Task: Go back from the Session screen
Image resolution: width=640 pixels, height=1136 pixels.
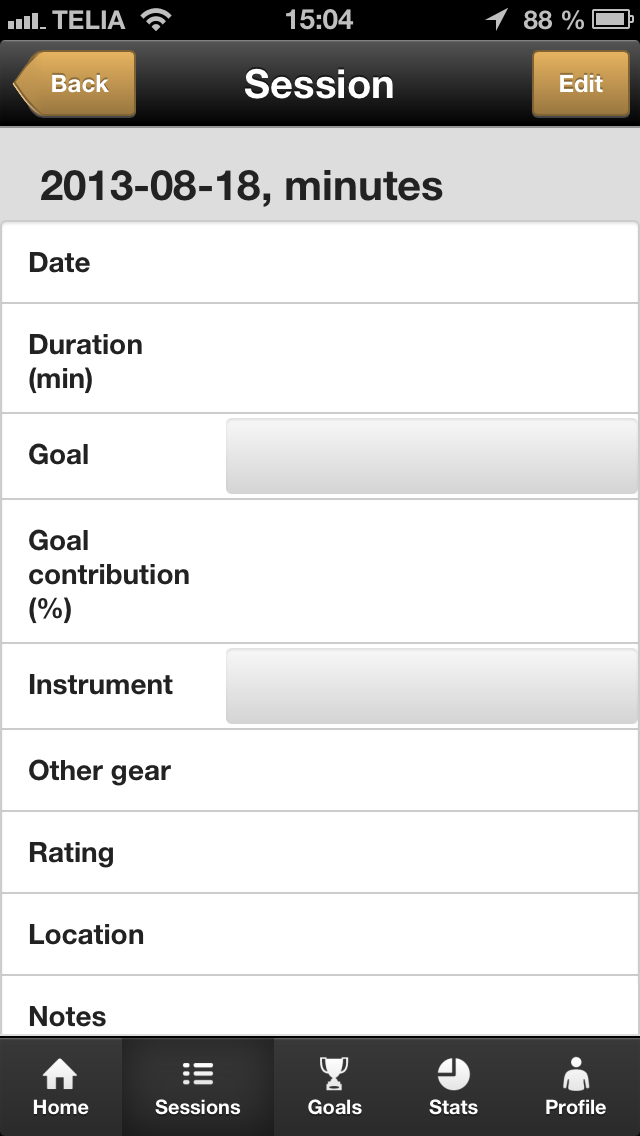Action: coord(75,84)
